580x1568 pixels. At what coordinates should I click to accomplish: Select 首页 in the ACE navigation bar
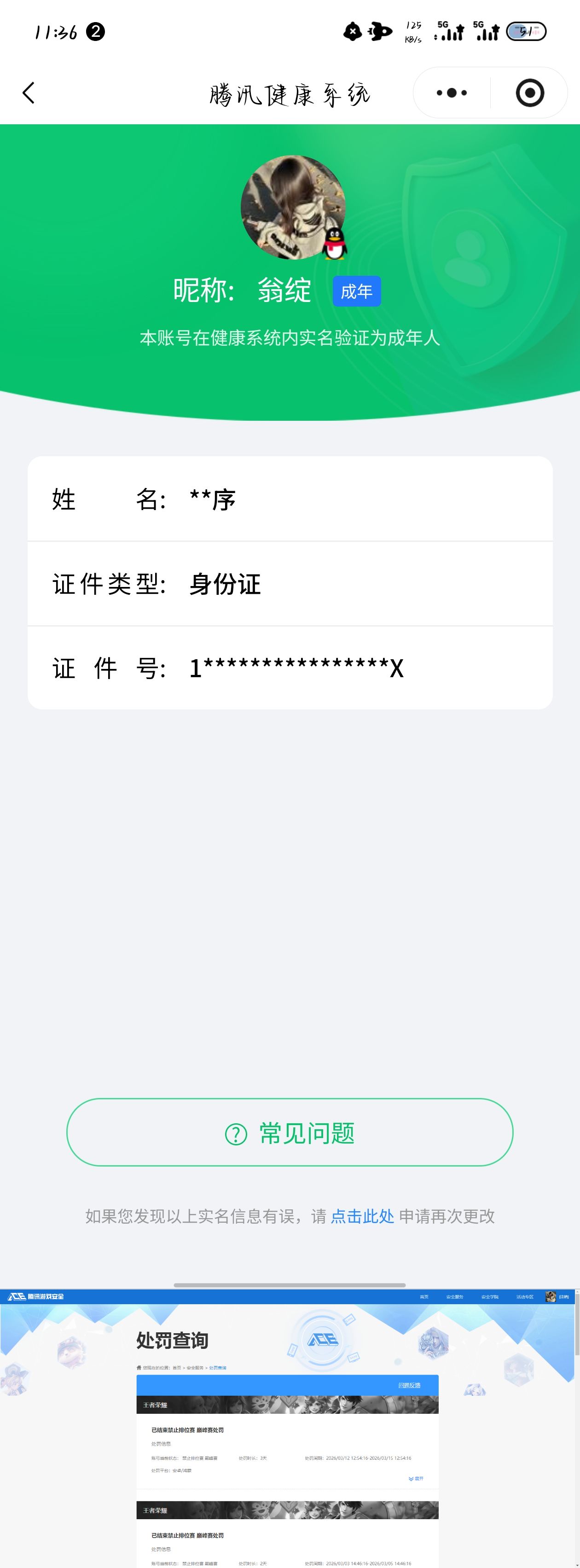click(424, 1297)
